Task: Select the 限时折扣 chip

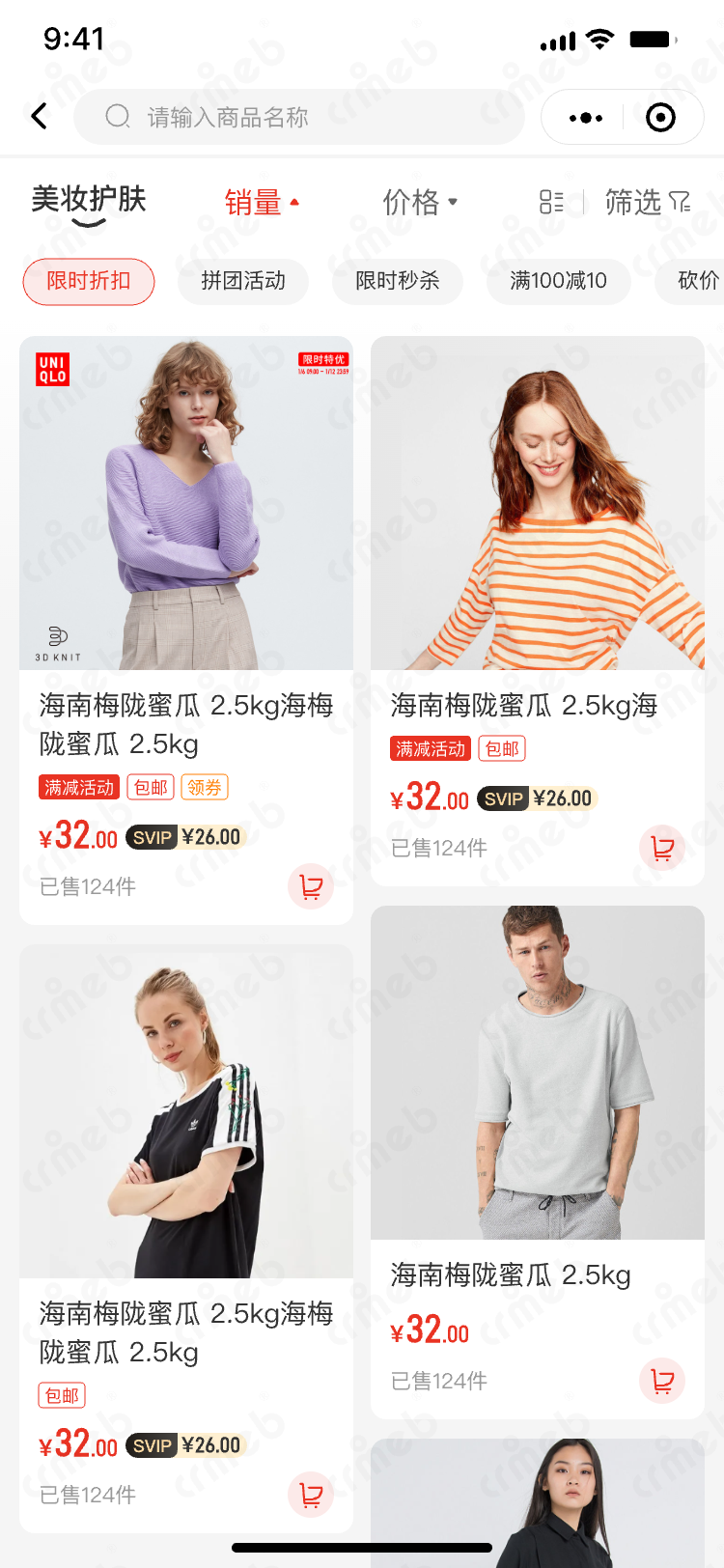Action: (89, 281)
